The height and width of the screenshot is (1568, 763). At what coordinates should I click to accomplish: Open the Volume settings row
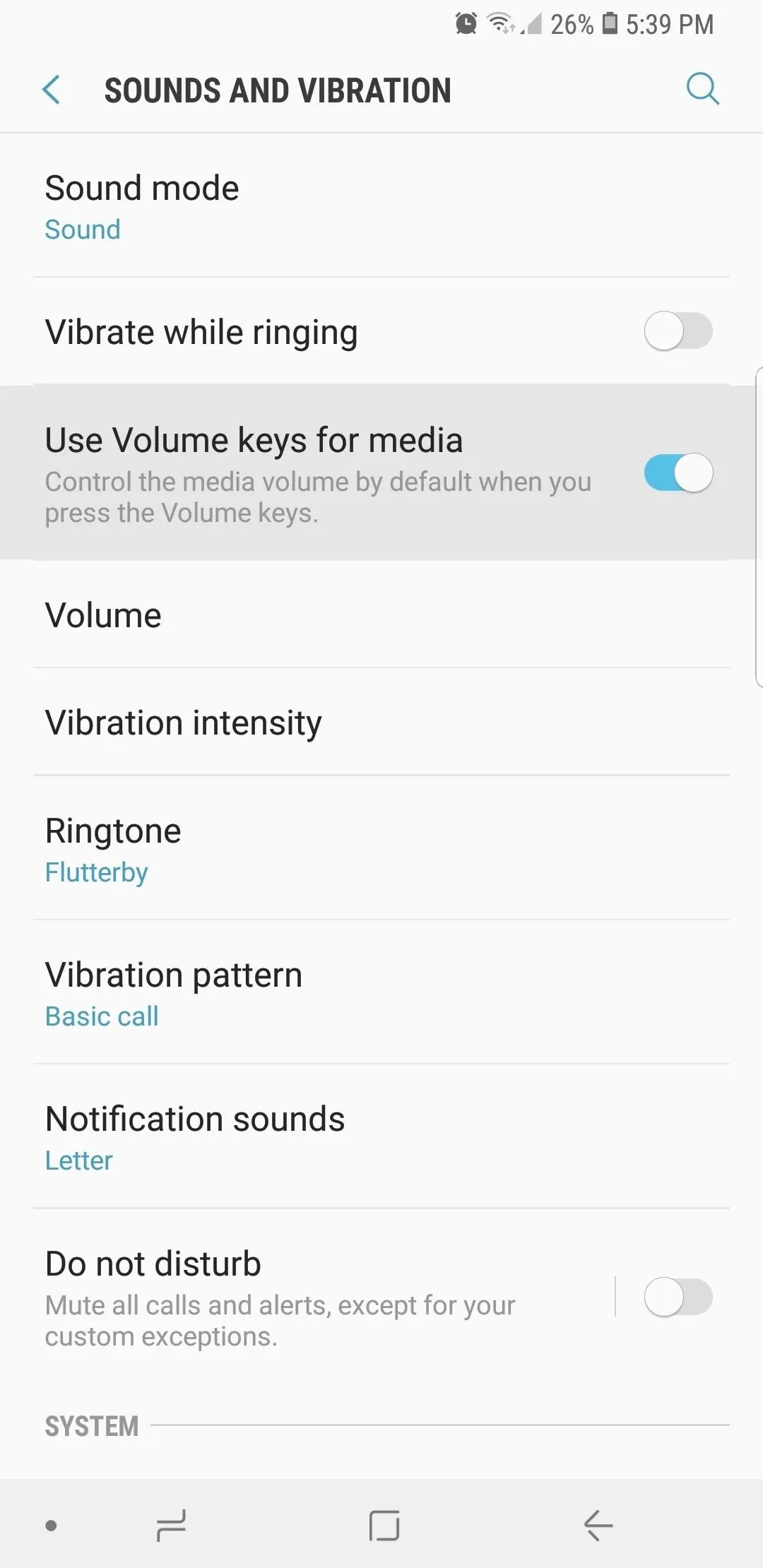click(381, 614)
